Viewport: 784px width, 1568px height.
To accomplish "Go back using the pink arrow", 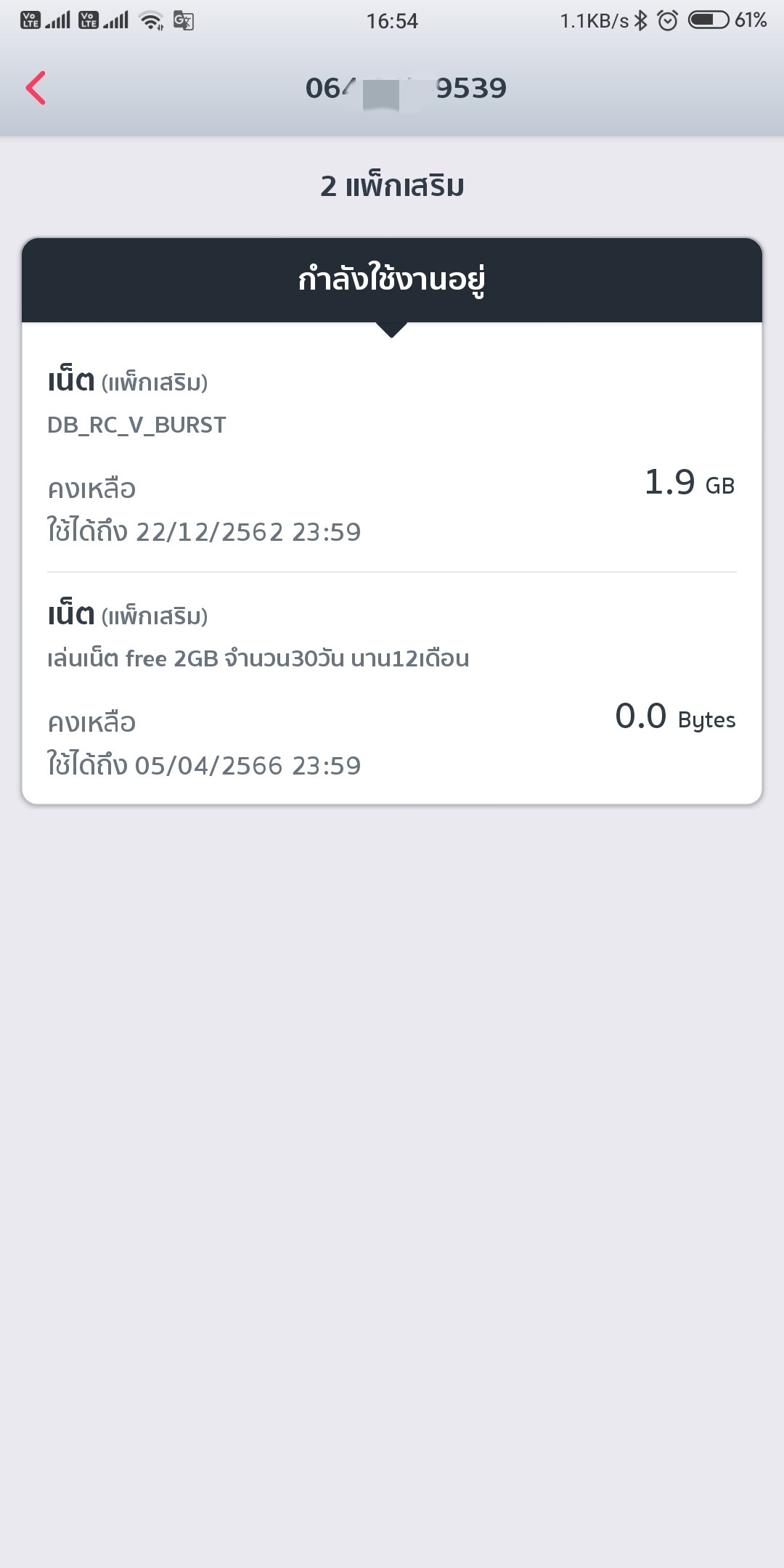I will [x=36, y=88].
